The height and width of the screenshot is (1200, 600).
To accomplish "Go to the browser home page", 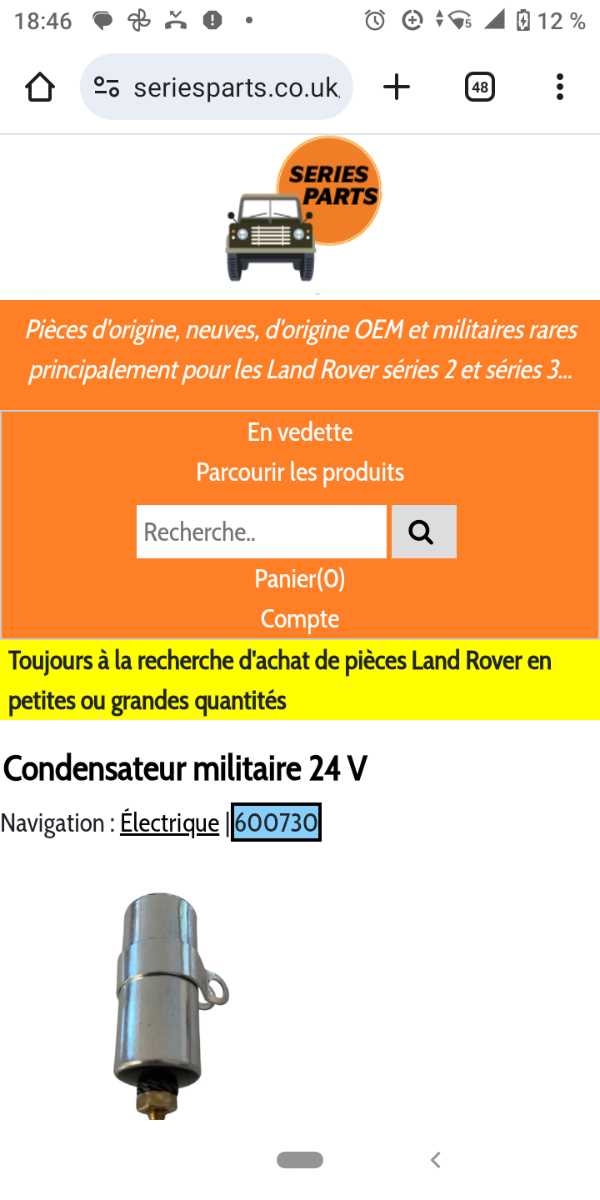I will [40, 87].
